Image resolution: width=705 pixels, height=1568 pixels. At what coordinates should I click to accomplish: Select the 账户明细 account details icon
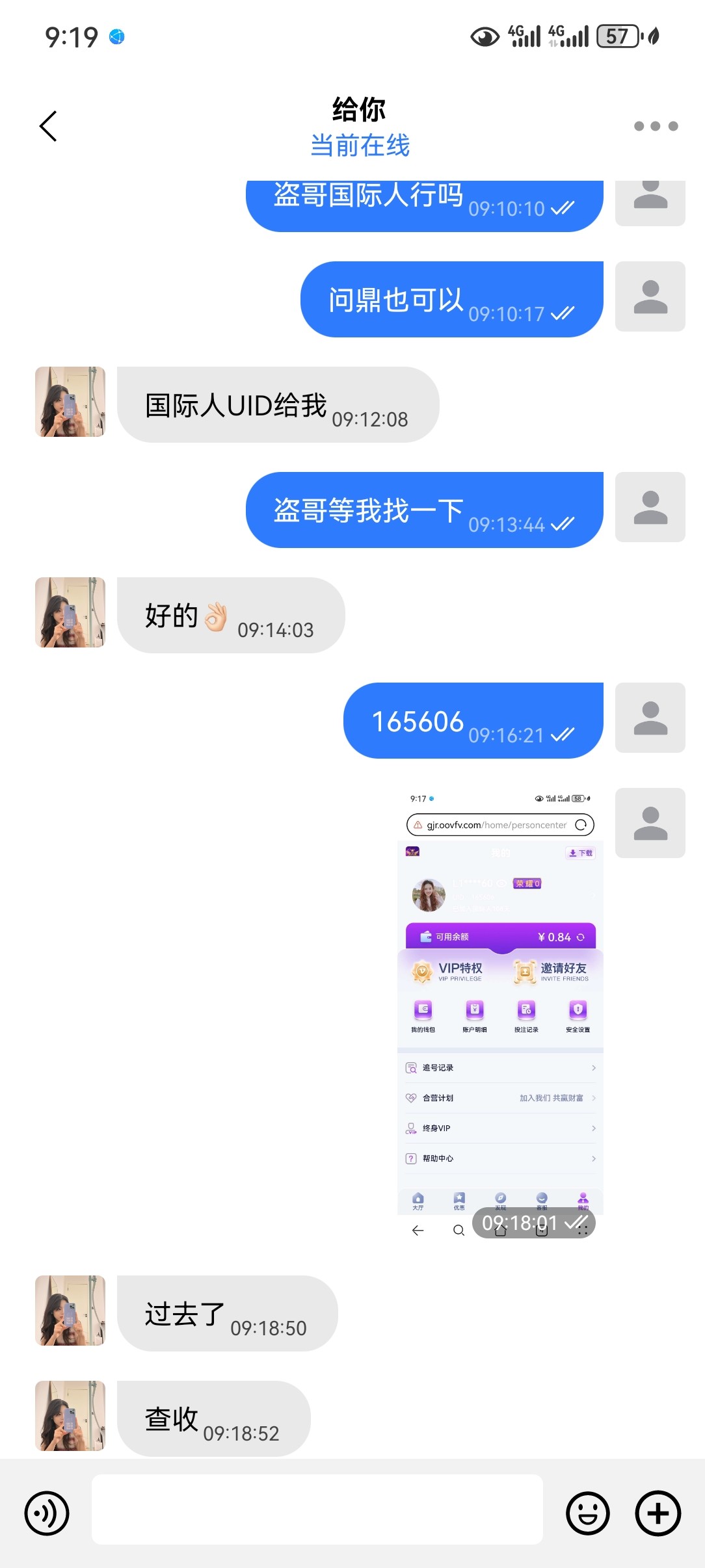[x=475, y=1010]
